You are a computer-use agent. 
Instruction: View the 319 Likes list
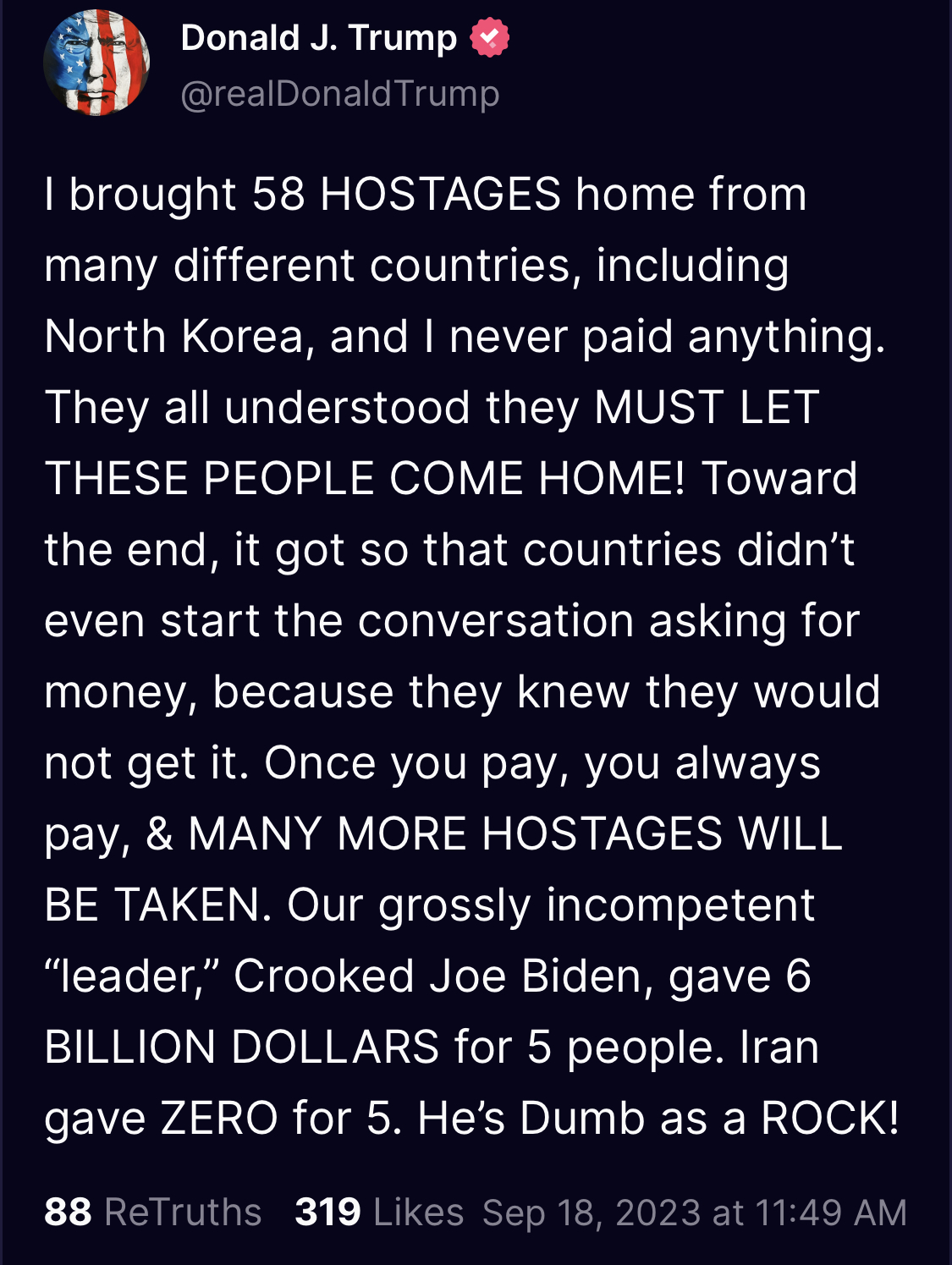[379, 1212]
